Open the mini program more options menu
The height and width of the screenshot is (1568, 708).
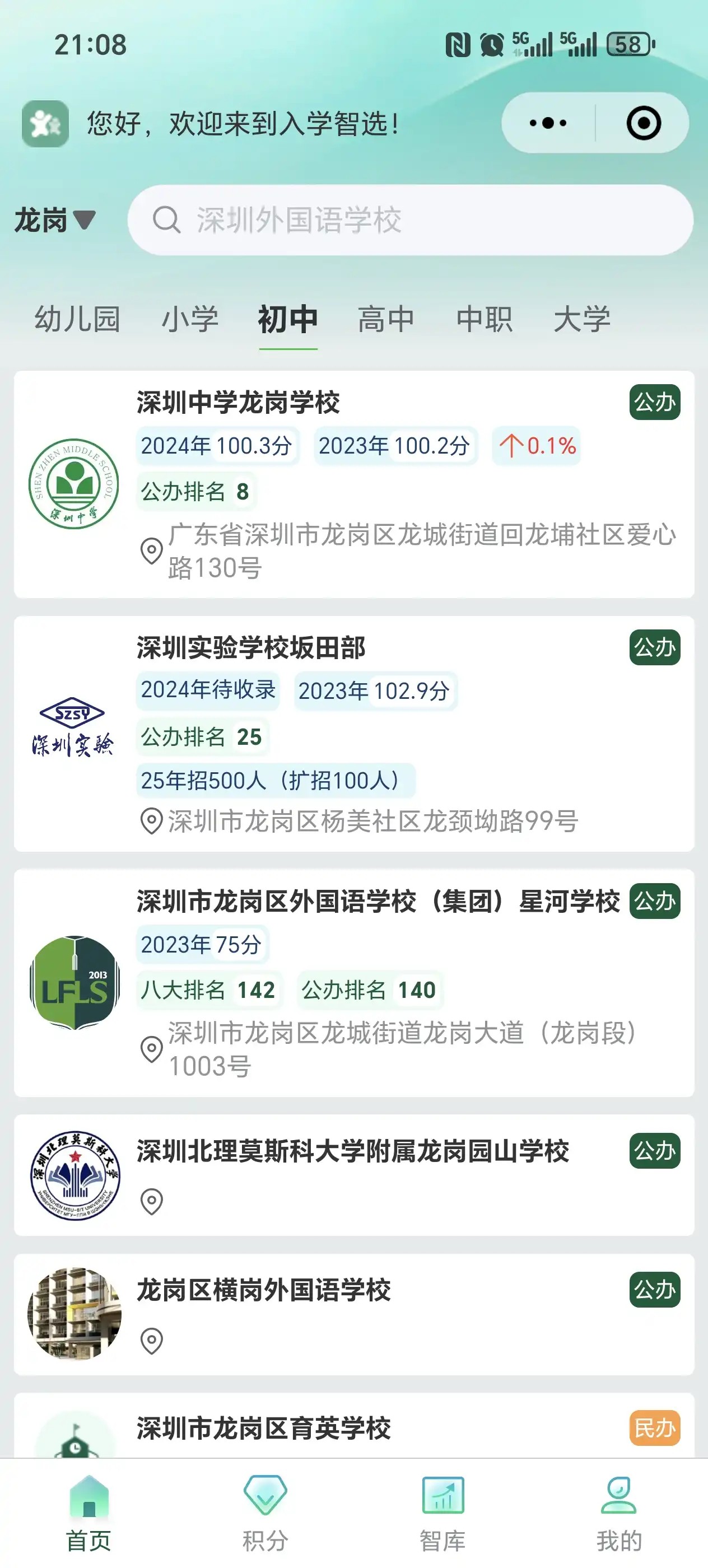(x=548, y=124)
